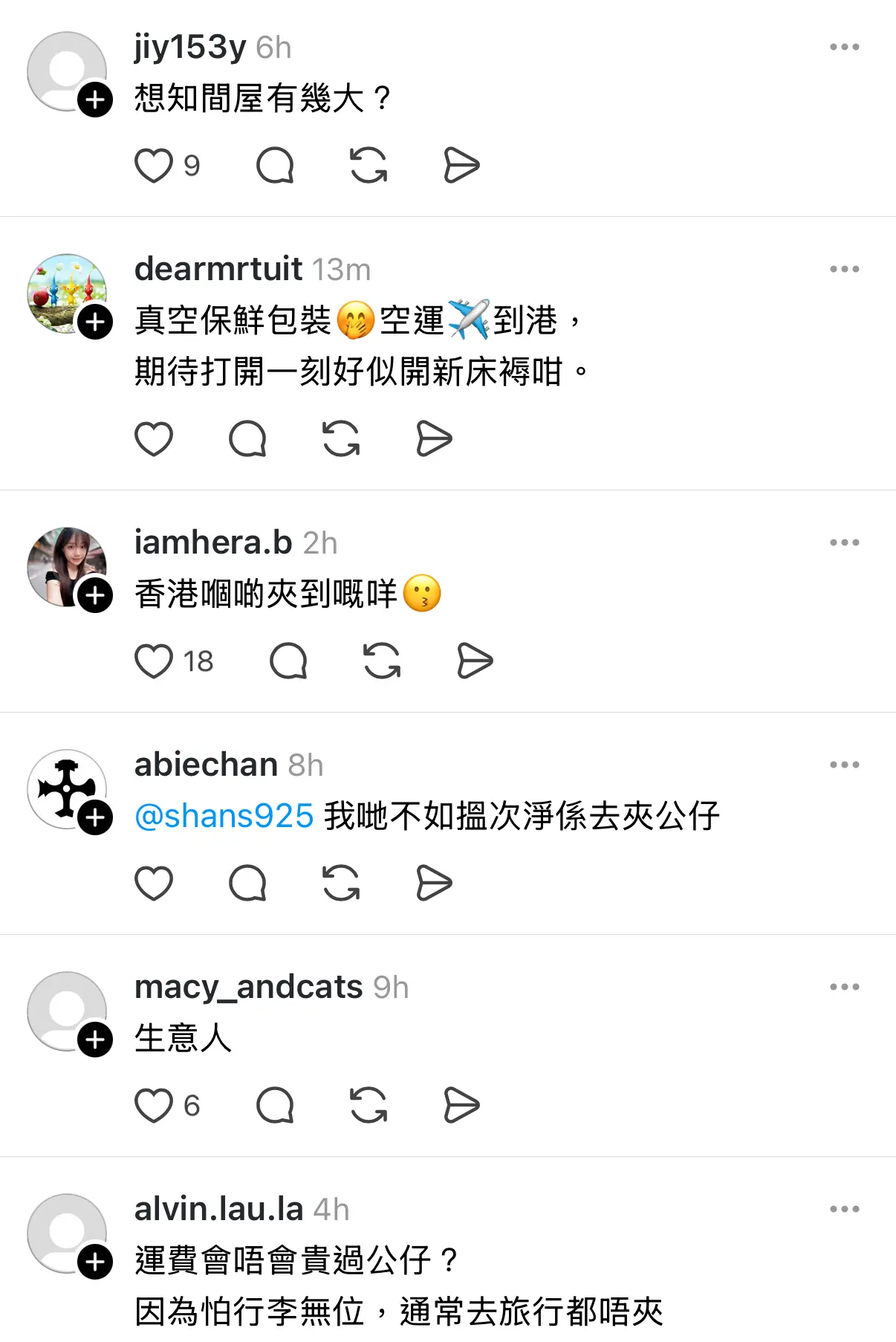Open more options for macy_andcats' comment

(x=844, y=987)
